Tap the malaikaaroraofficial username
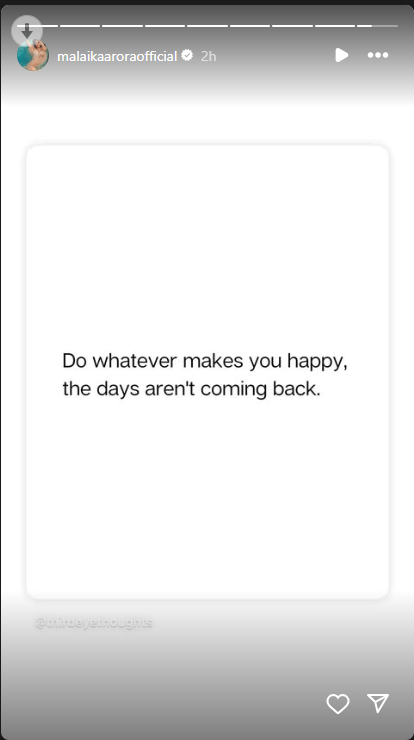The height and width of the screenshot is (740, 414). point(117,56)
